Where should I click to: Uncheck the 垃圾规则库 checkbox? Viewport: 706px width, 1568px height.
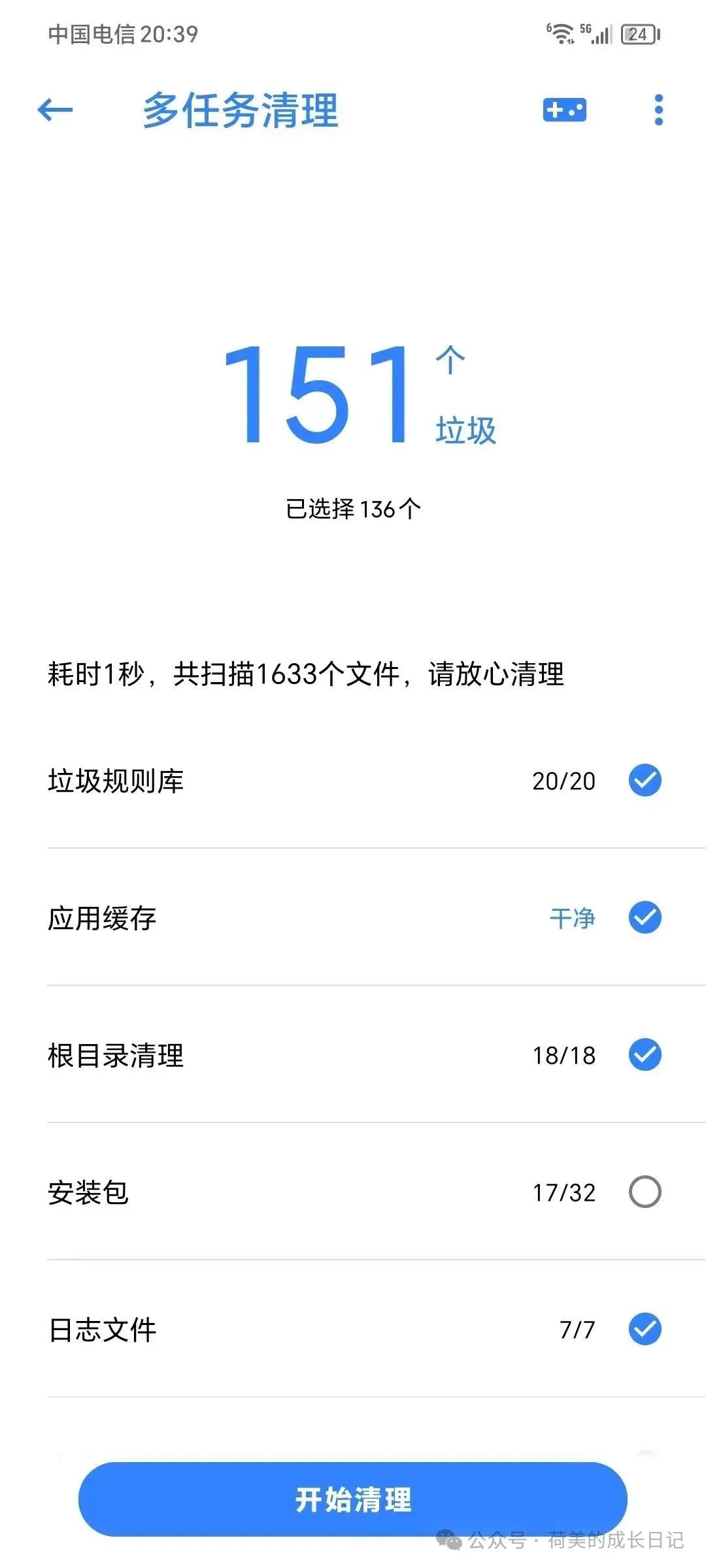pos(645,780)
